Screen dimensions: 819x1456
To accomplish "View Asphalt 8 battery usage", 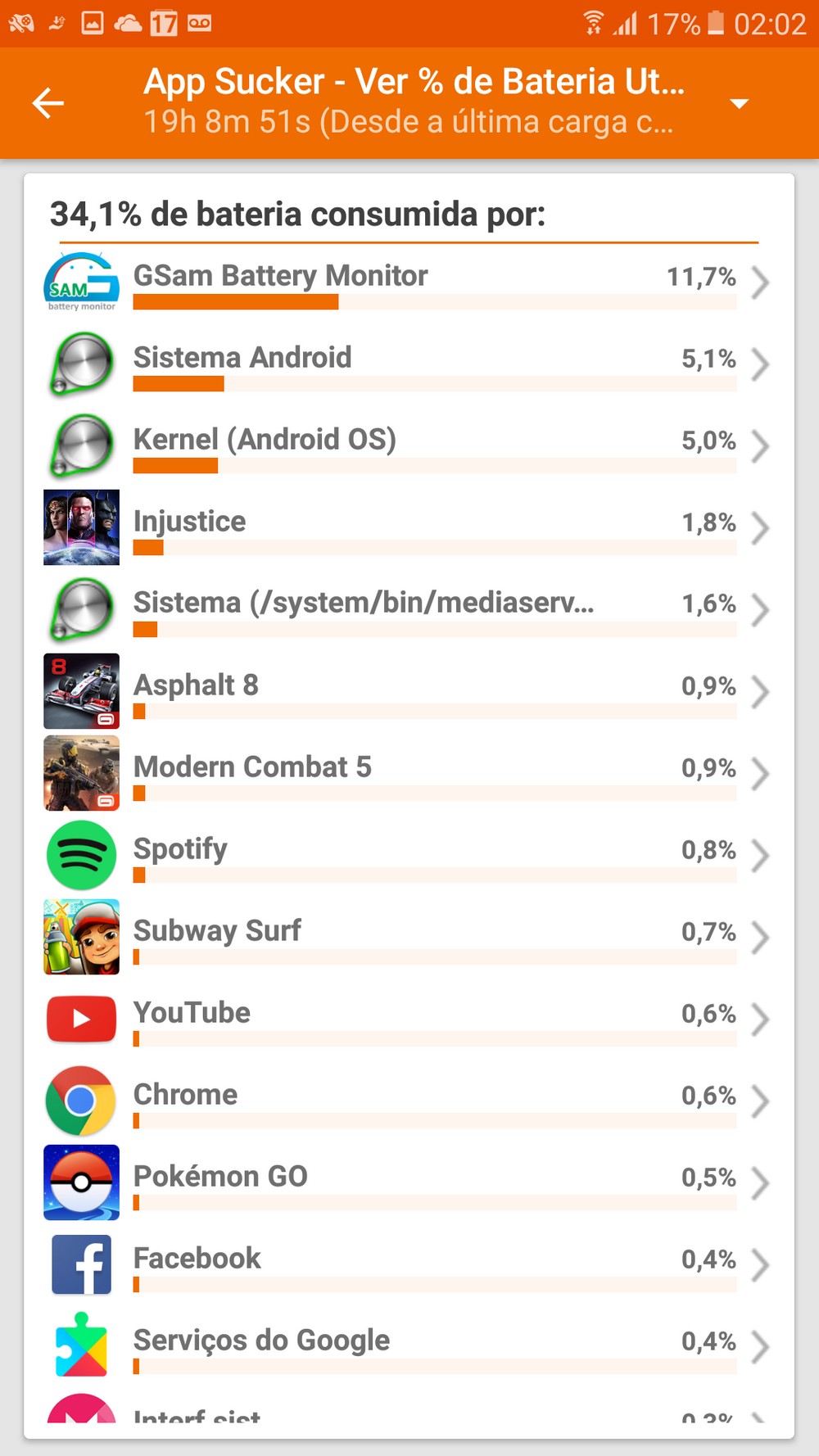I will pyautogui.click(x=409, y=691).
